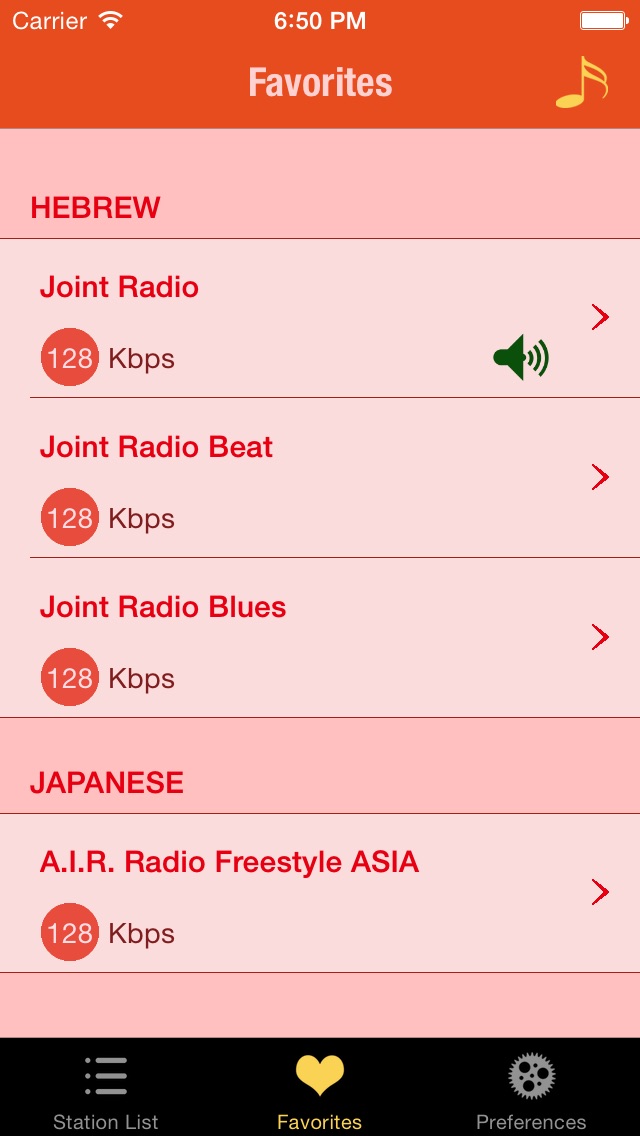Select the Favorites tab
The width and height of the screenshot is (640, 1136).
(x=320, y=1092)
